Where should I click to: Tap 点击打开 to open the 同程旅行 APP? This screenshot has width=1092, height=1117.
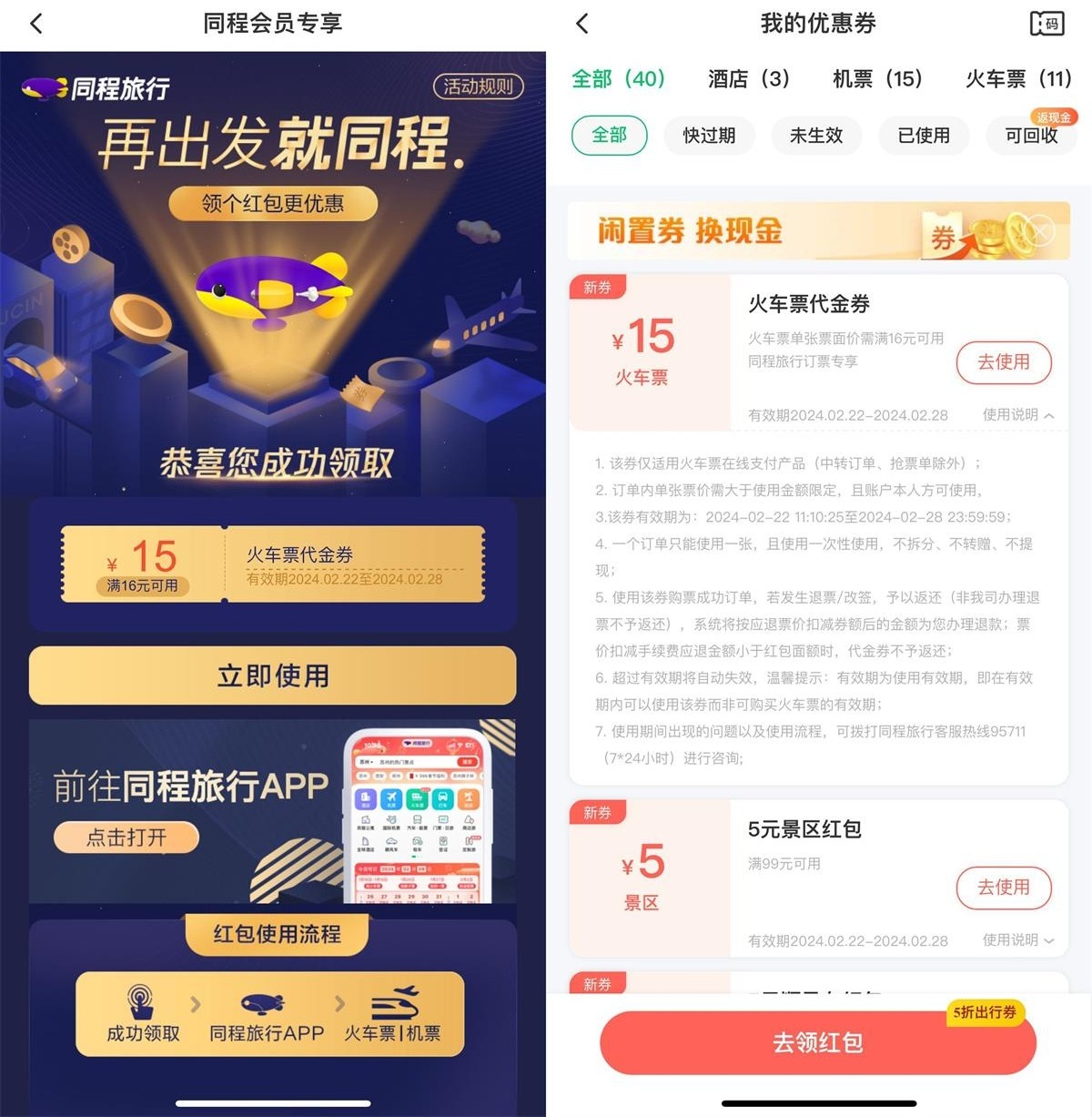(x=126, y=838)
